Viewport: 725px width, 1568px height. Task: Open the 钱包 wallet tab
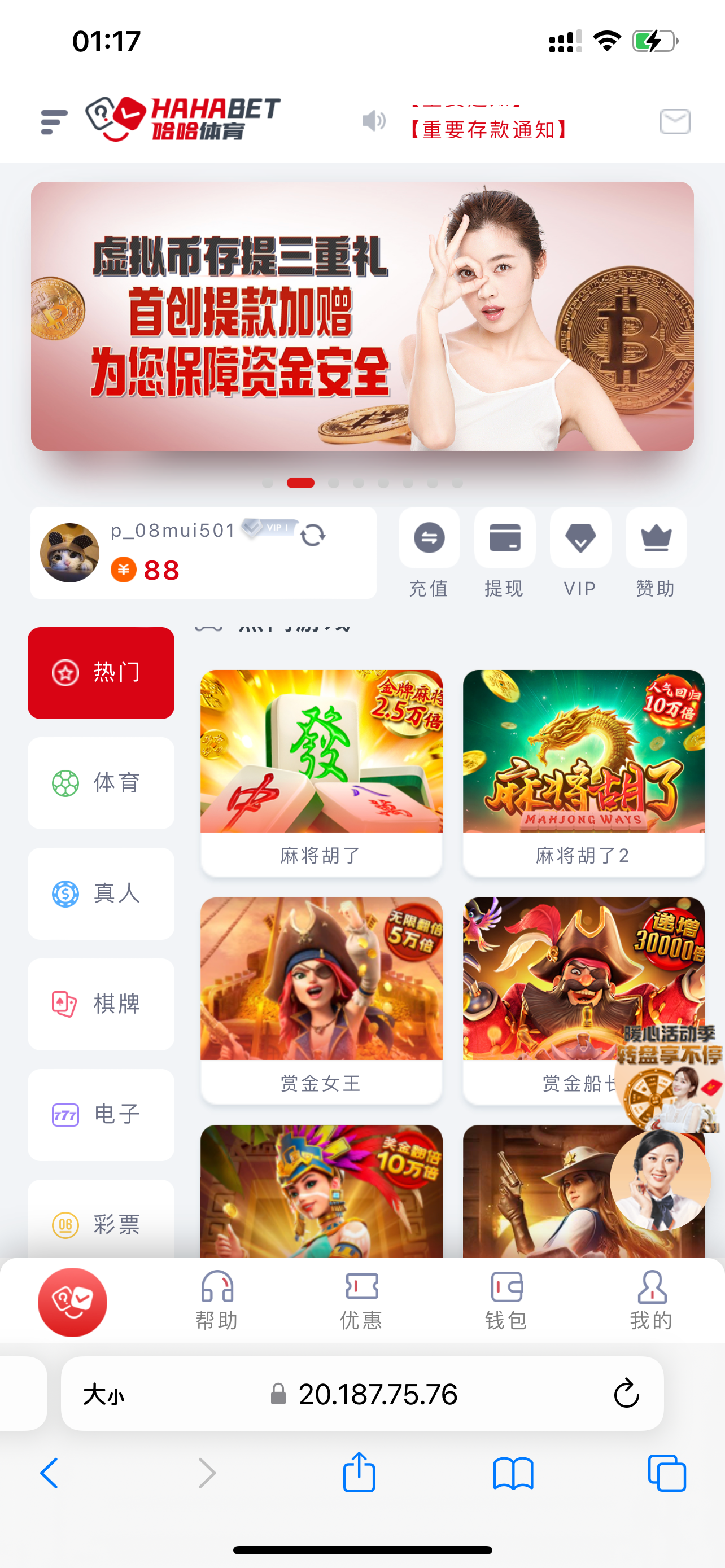[x=506, y=1301]
